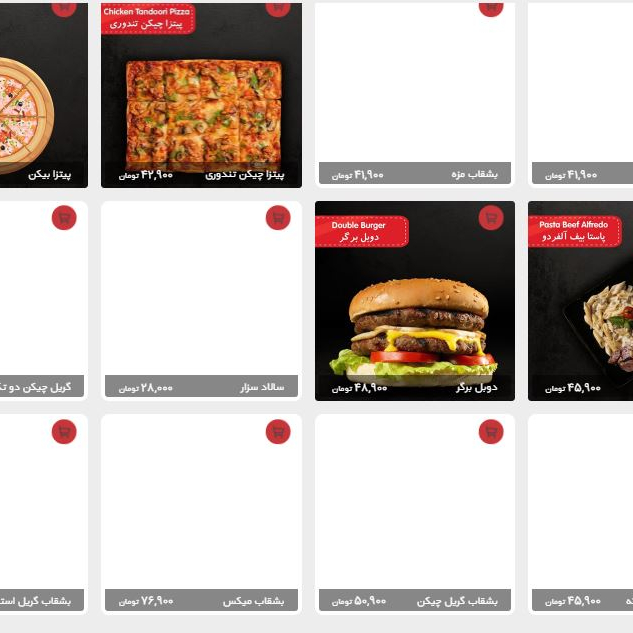Add بشقاب گریل چیکن to cart
This screenshot has height=633, width=633.
[x=491, y=431]
